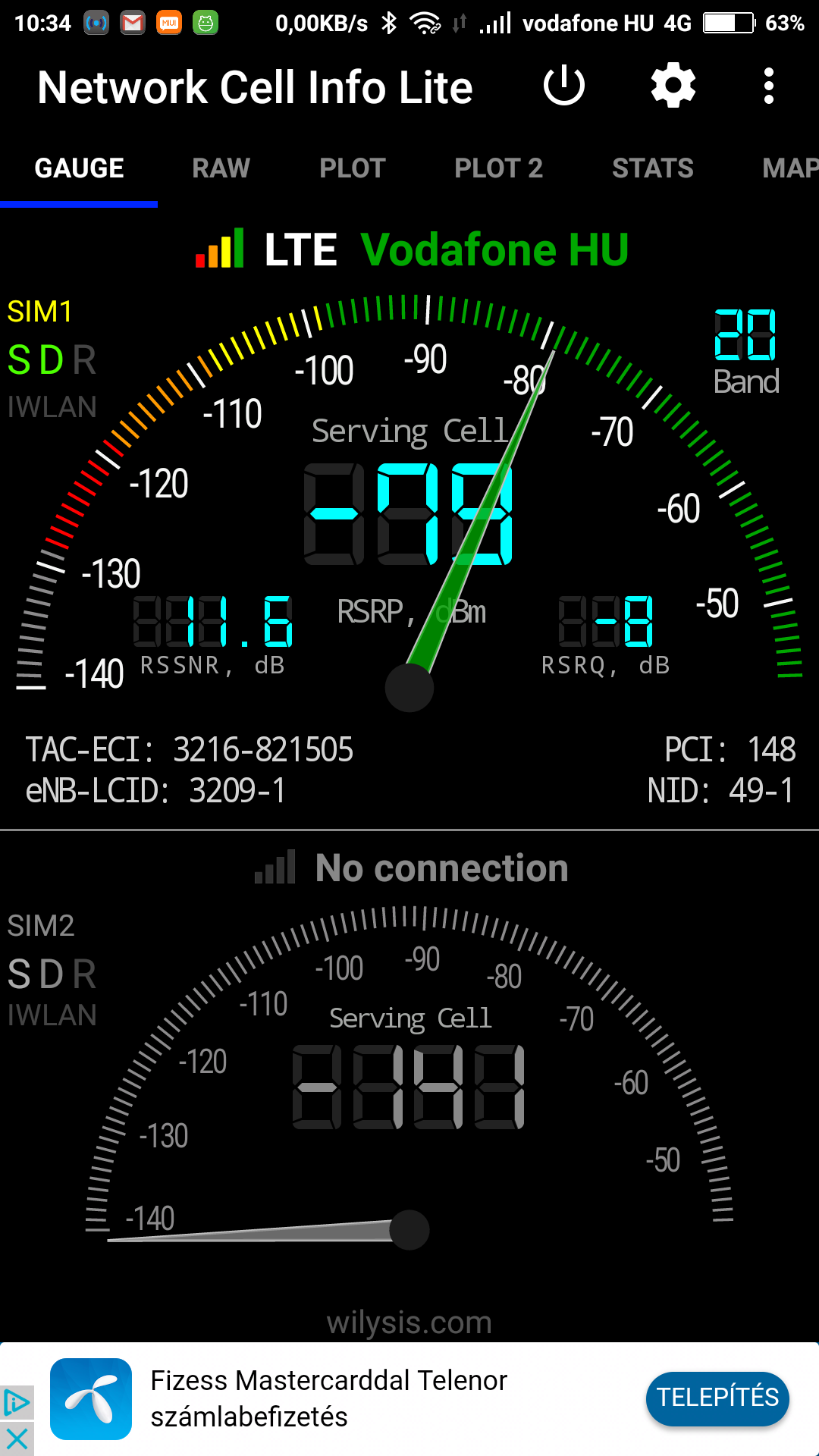
Task: Close the Telenor ad banner
Action: (x=17, y=1438)
